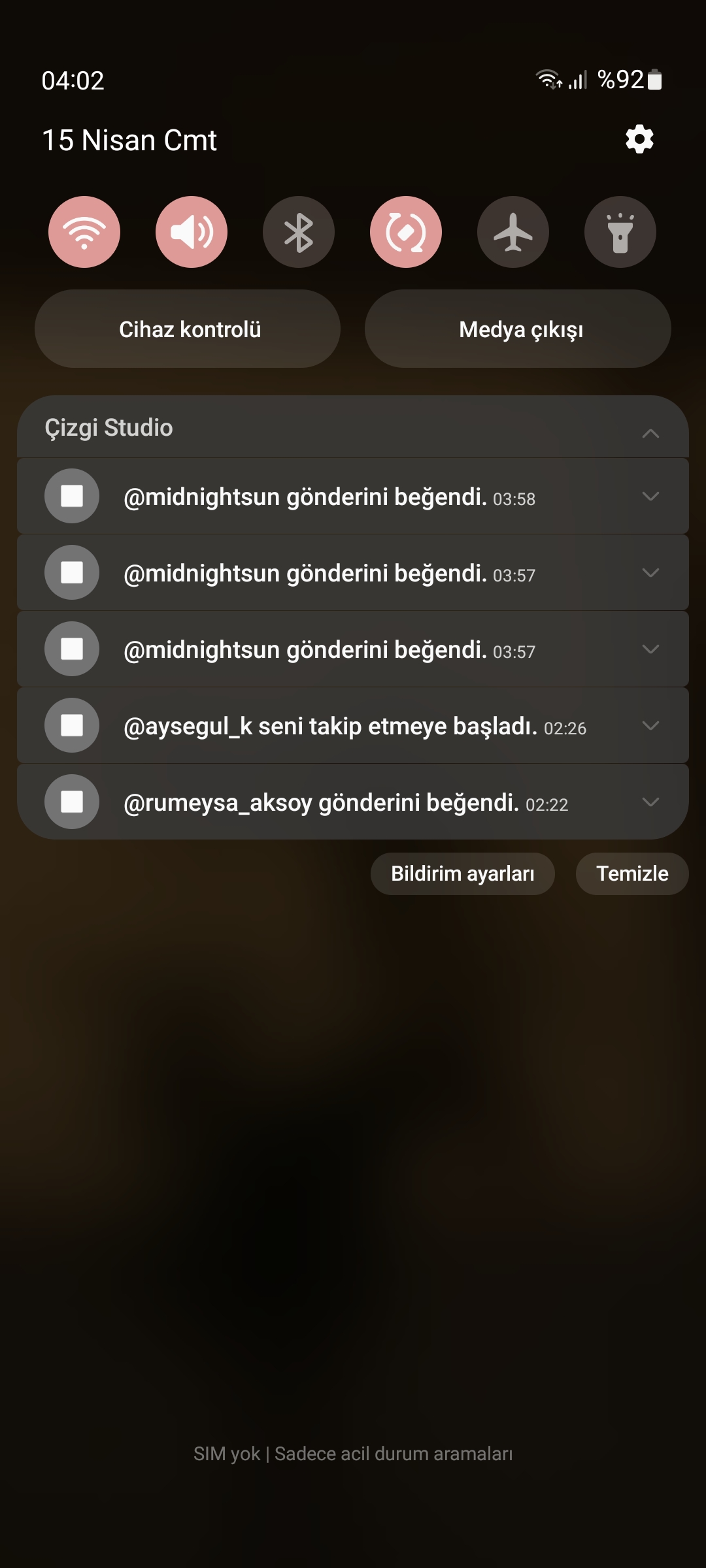This screenshot has width=706, height=1568.
Task: Turn on airplane mode
Action: tap(513, 232)
